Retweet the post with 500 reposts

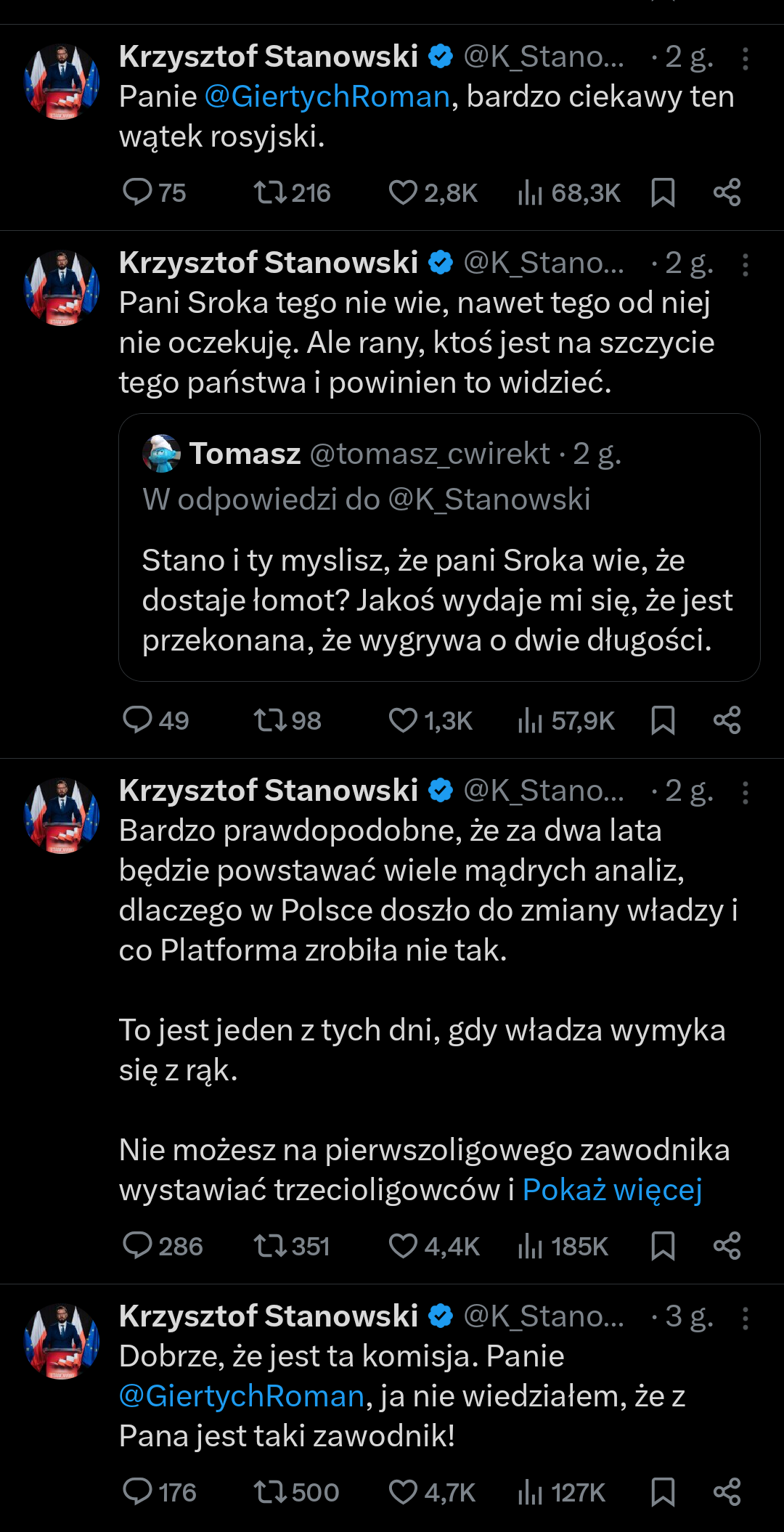click(269, 1492)
